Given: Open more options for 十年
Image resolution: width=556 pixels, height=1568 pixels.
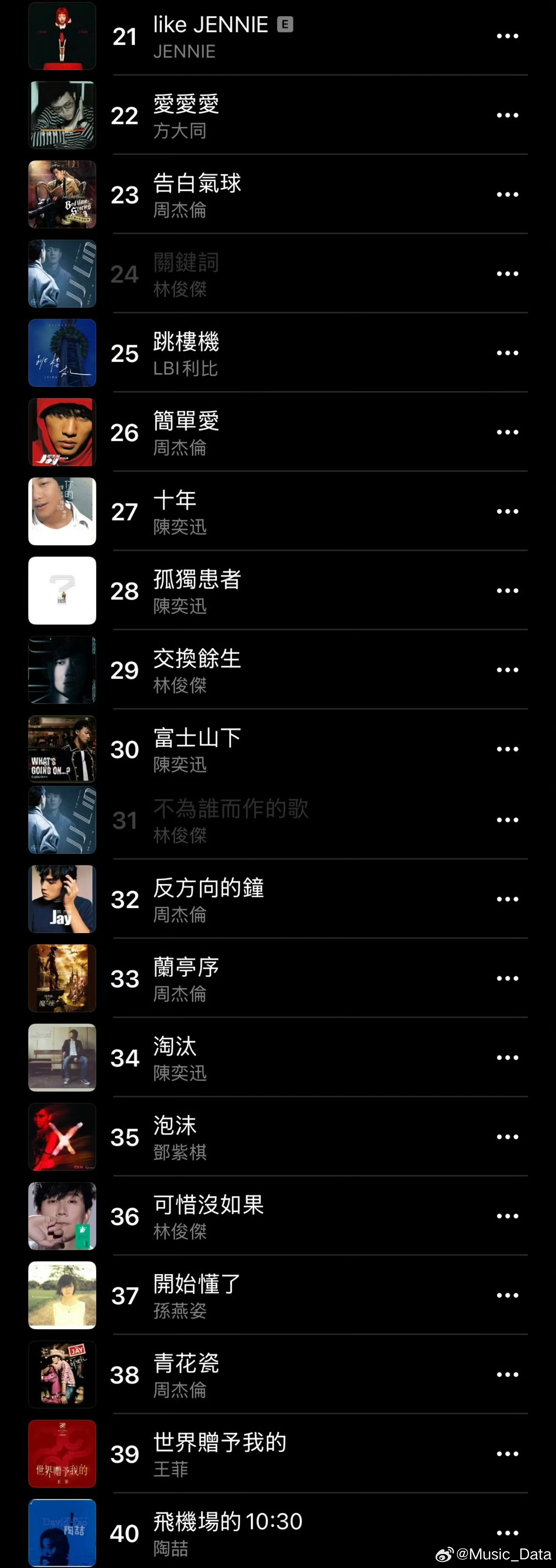Looking at the screenshot, I should [x=508, y=511].
